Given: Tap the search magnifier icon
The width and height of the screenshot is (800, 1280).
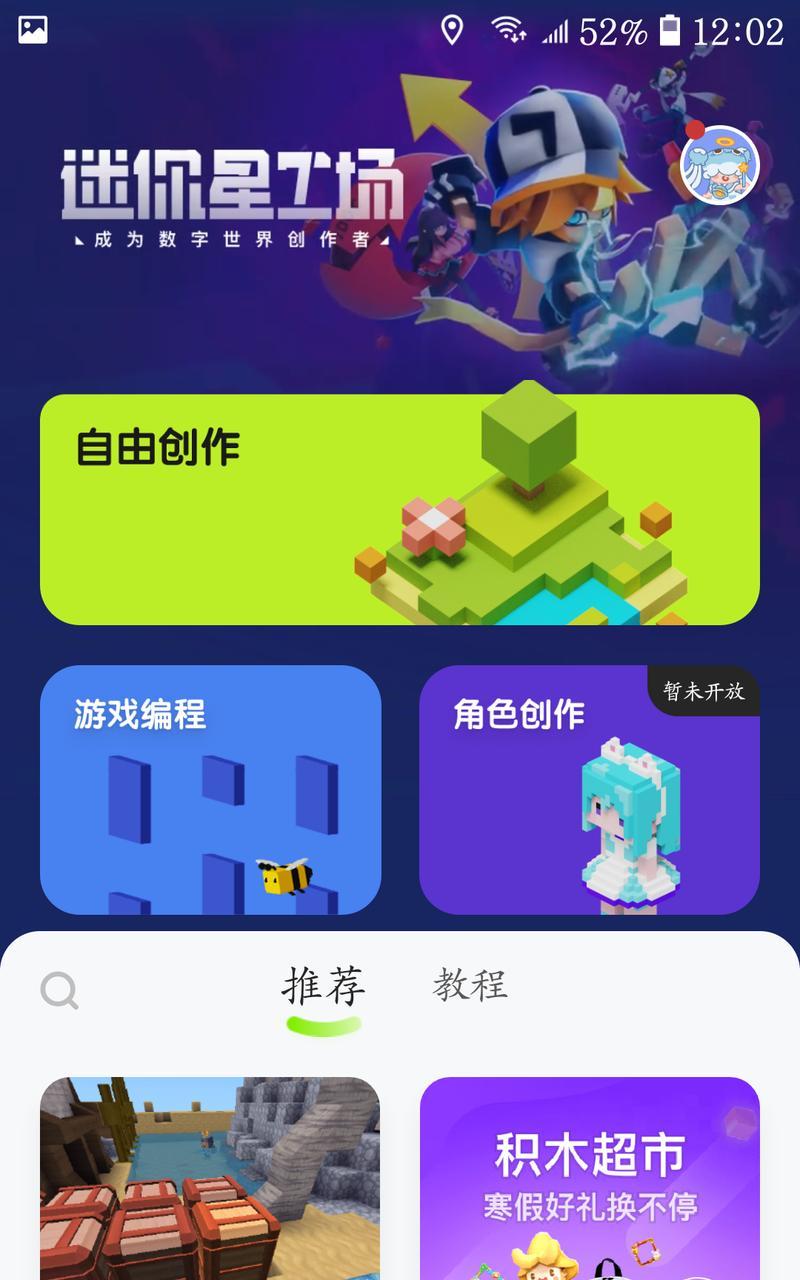Looking at the screenshot, I should pyautogui.click(x=59, y=991).
